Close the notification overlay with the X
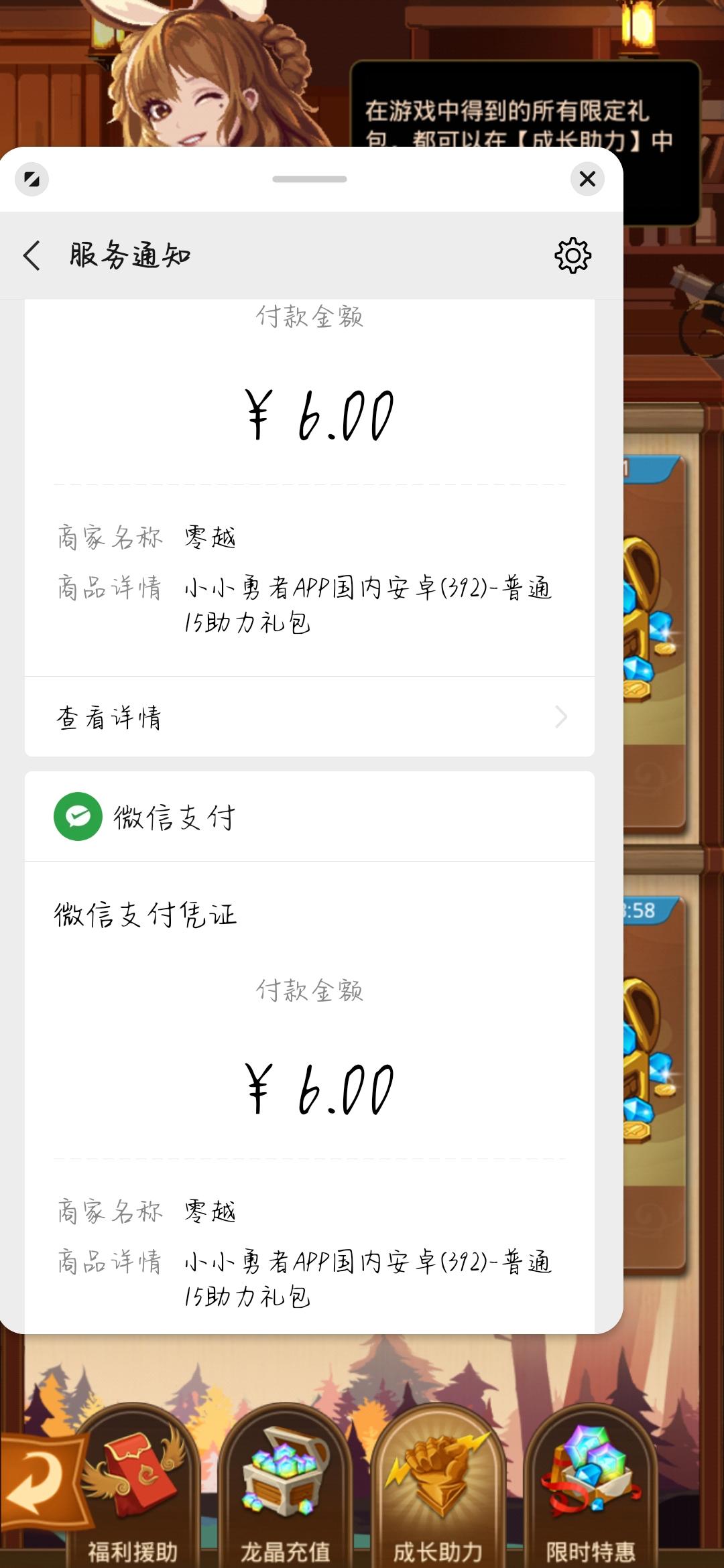The width and height of the screenshot is (724, 1568). pos(589,178)
